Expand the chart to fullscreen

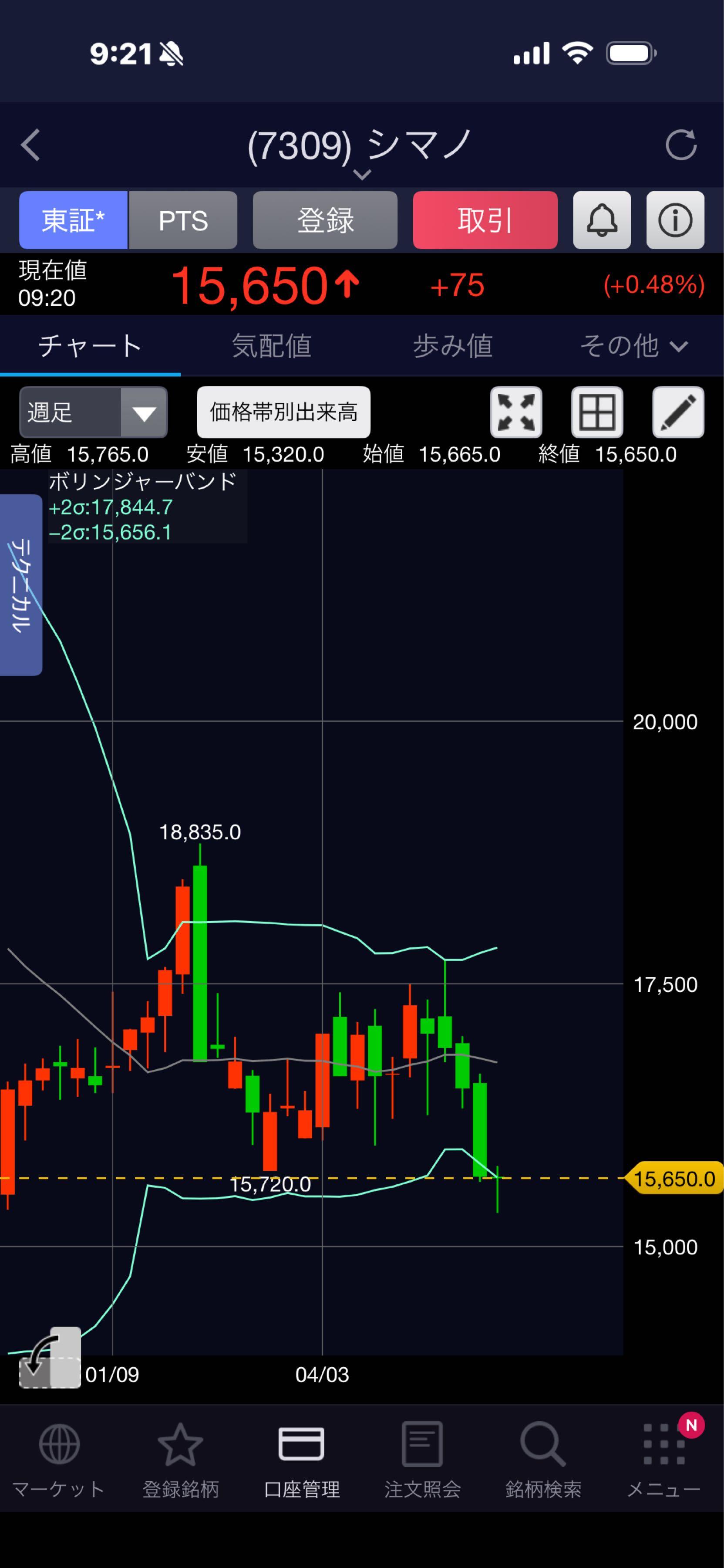(x=516, y=412)
